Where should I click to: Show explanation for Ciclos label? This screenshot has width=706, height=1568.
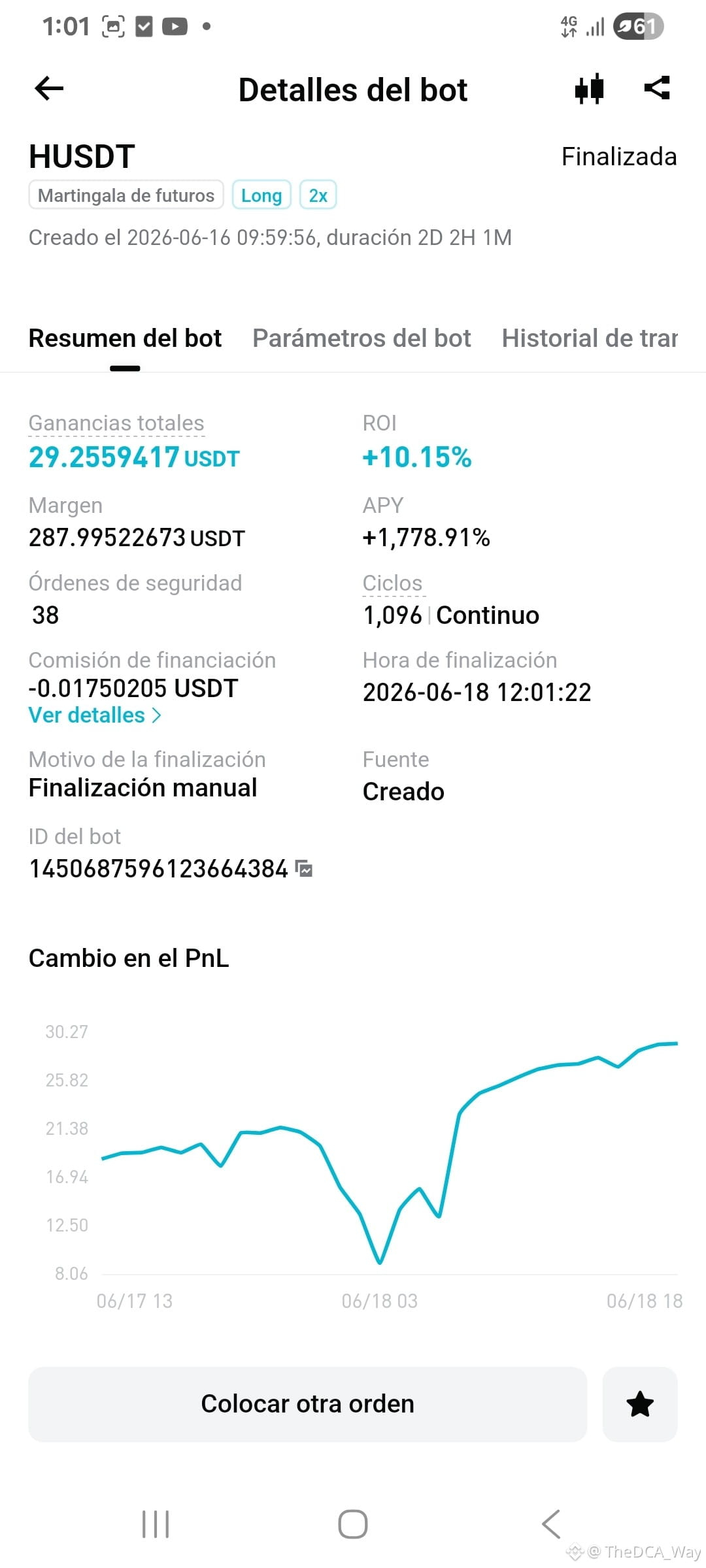pyautogui.click(x=393, y=583)
